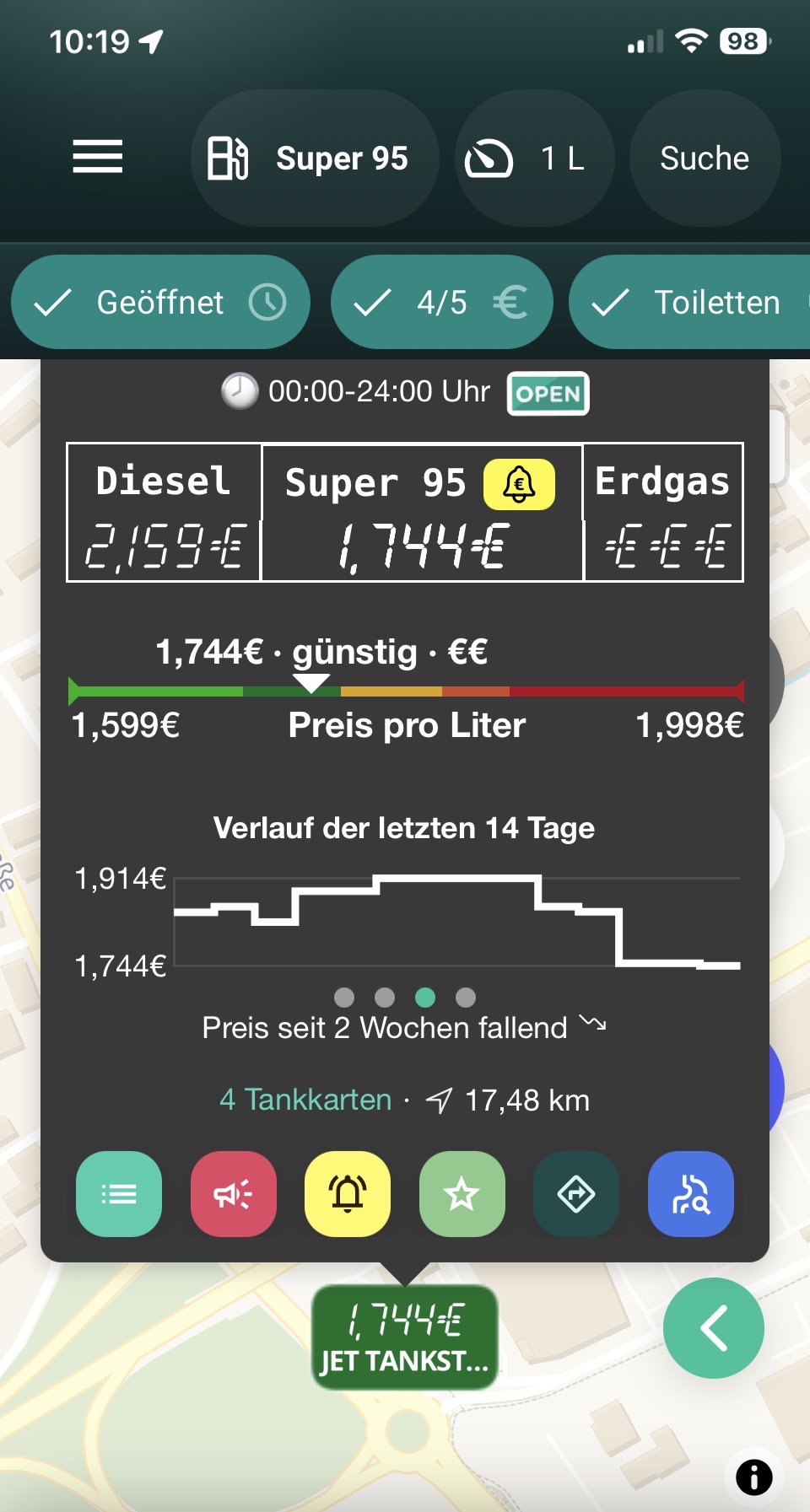
Task: Open the 4 Tankkarten link
Action: coord(305,1100)
